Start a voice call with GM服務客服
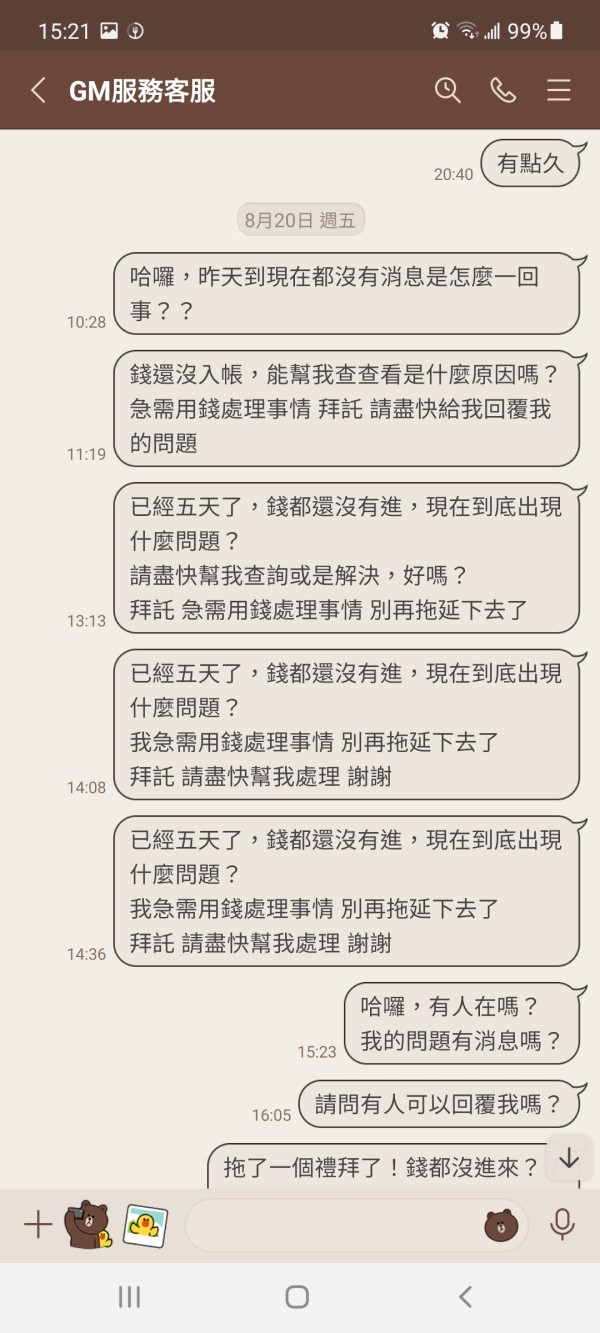600x1333 pixels. pyautogui.click(x=503, y=90)
